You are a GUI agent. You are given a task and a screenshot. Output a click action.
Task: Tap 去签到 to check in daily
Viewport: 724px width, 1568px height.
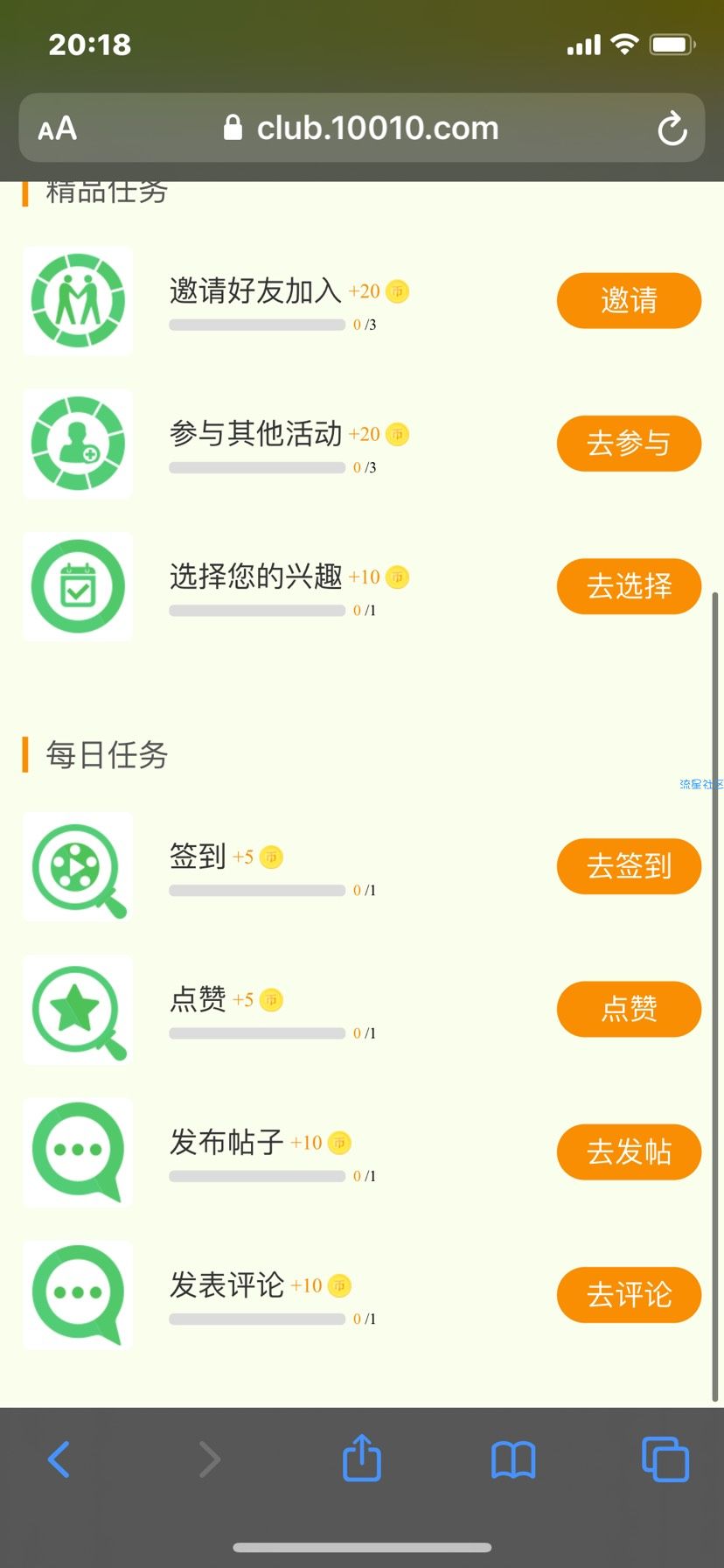[x=629, y=866]
